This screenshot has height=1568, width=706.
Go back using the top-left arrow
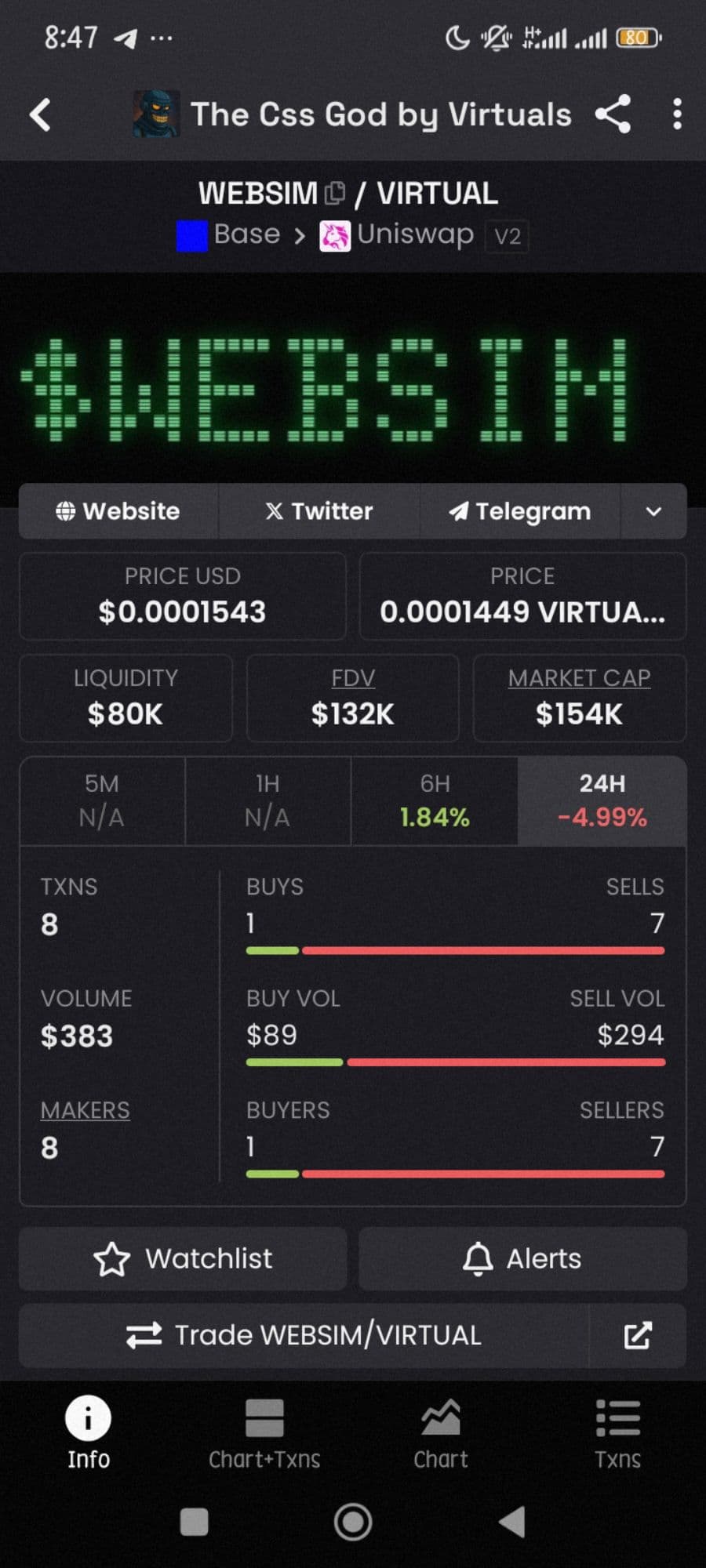point(41,114)
